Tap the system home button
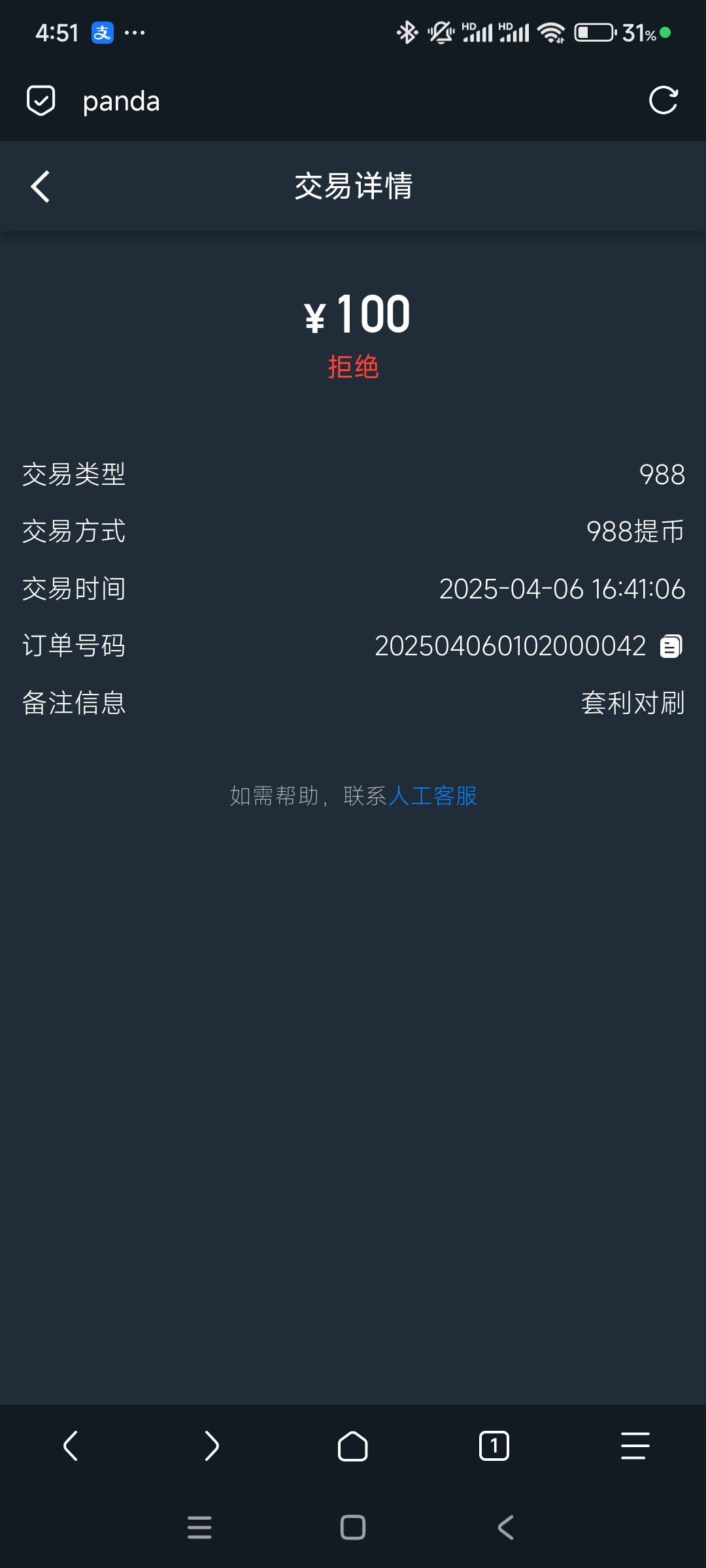The image size is (706, 1568). 353,1527
